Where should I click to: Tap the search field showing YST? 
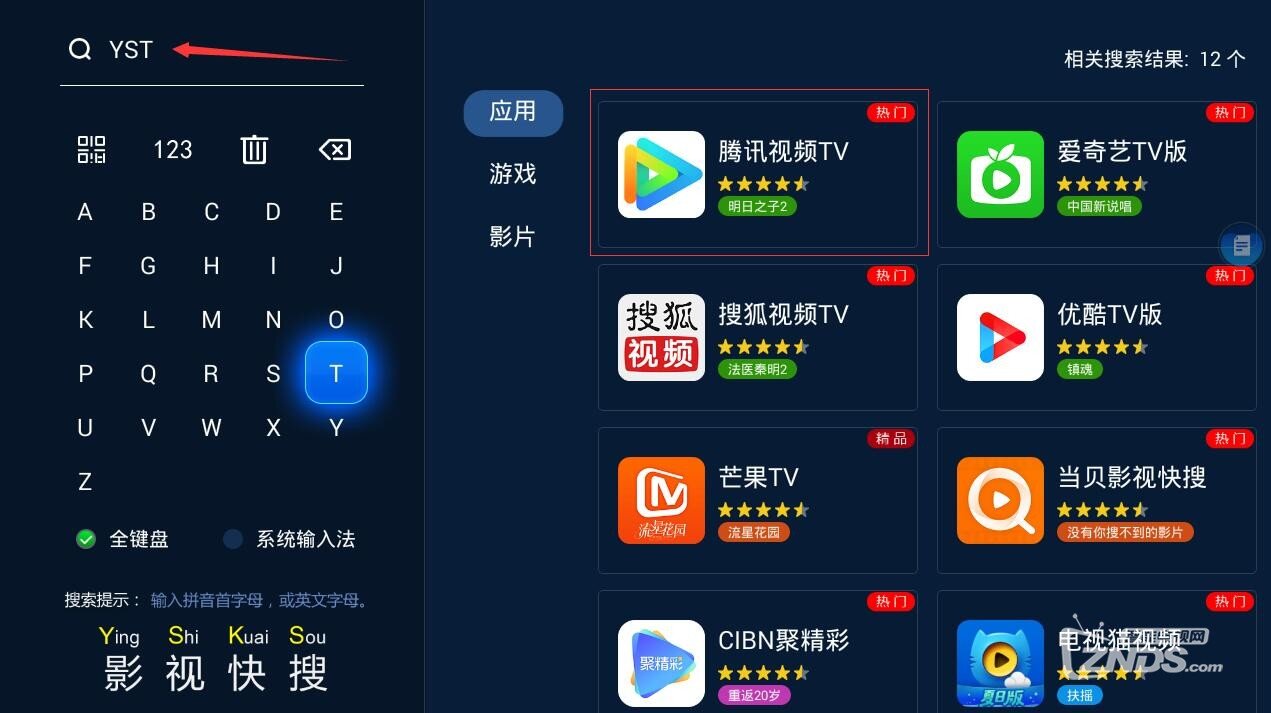210,50
